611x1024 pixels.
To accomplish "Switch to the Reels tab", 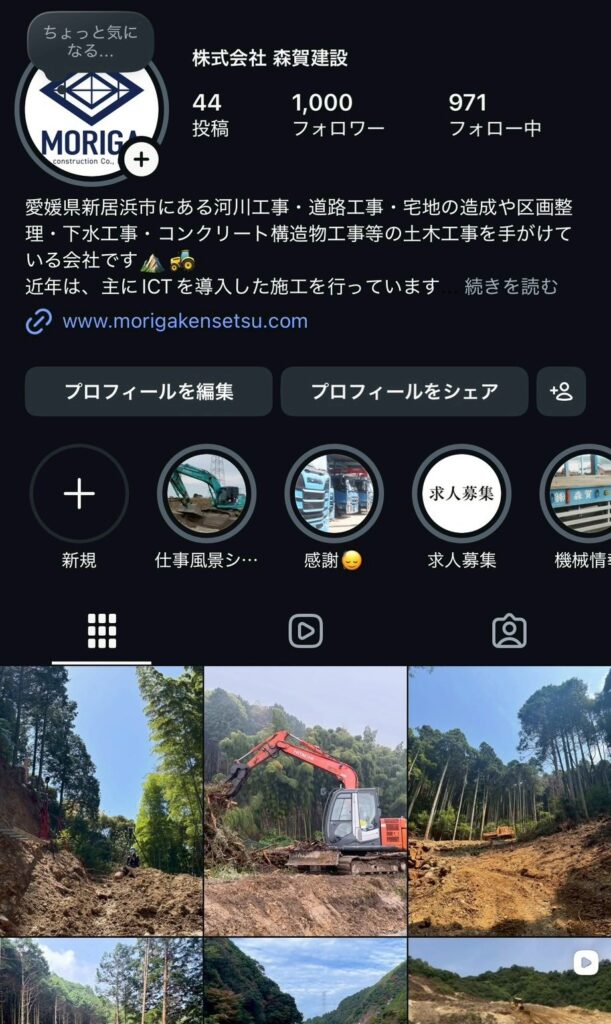I will click(x=305, y=631).
